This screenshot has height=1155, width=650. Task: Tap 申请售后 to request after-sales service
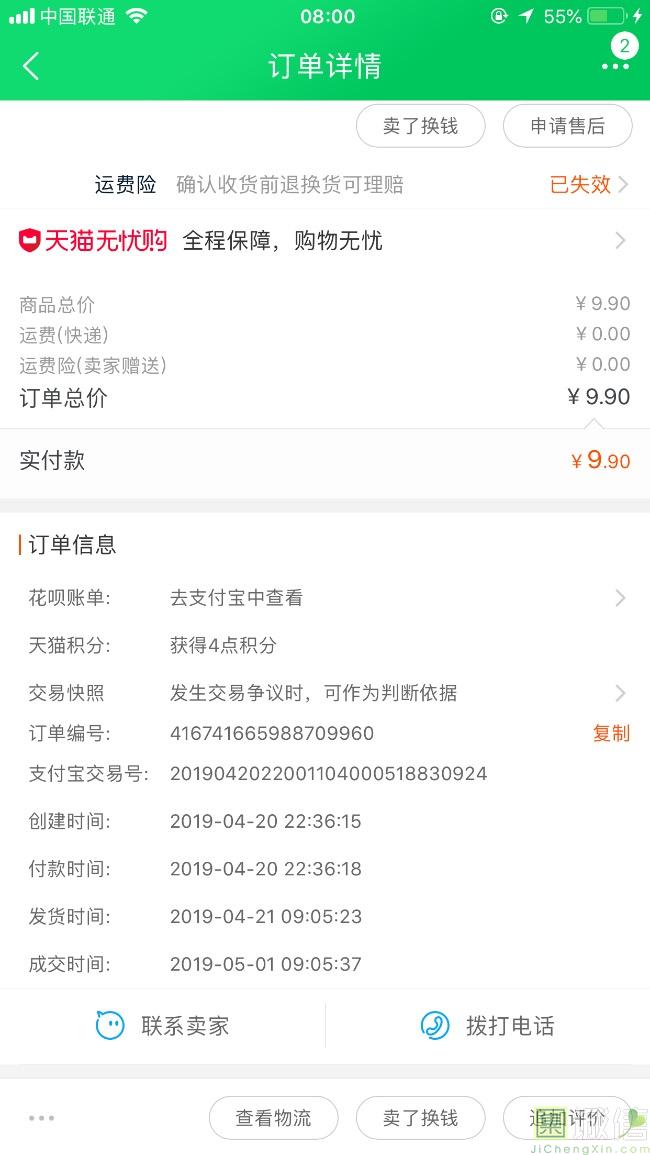[567, 126]
